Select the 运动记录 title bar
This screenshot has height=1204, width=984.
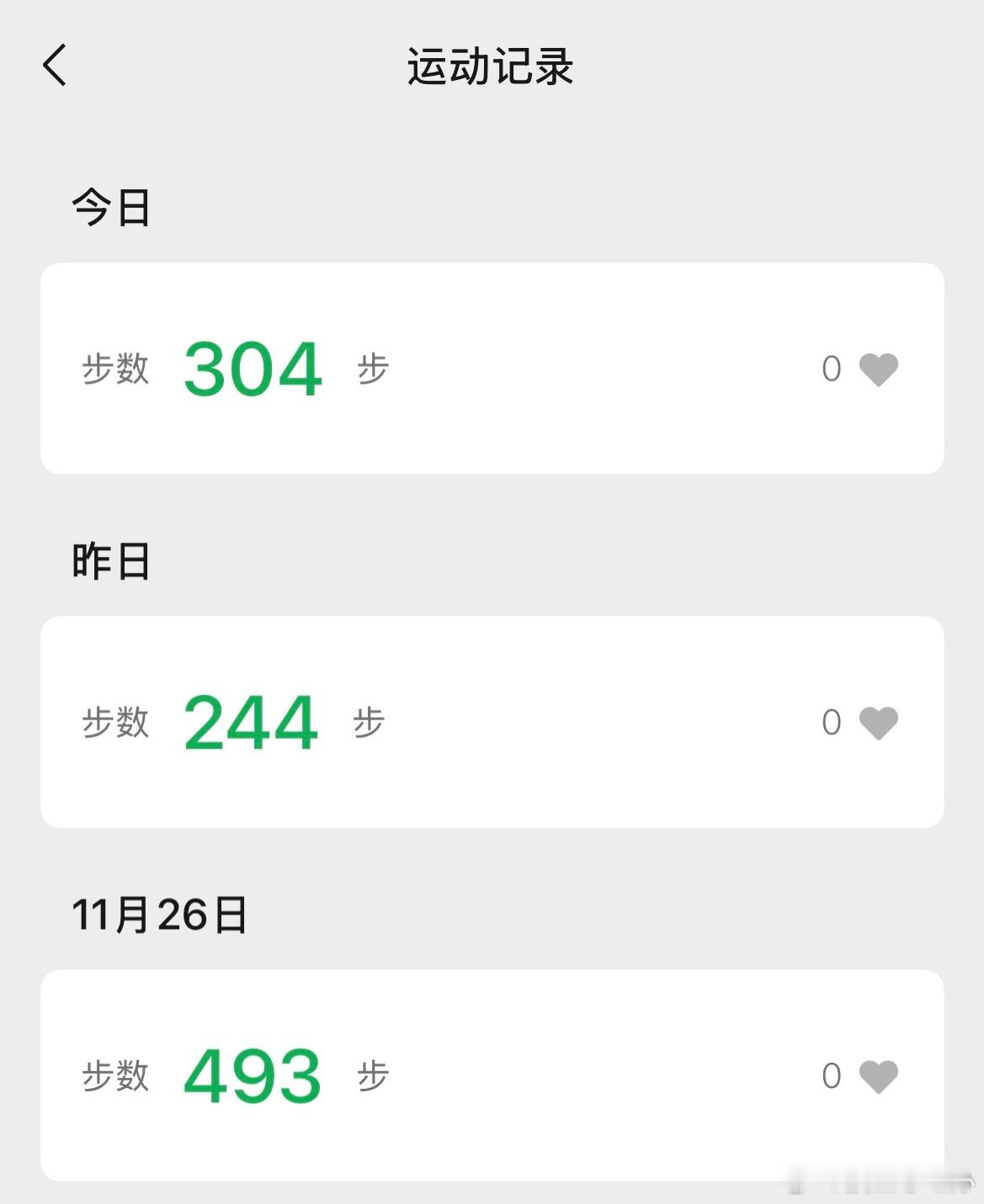click(492, 67)
